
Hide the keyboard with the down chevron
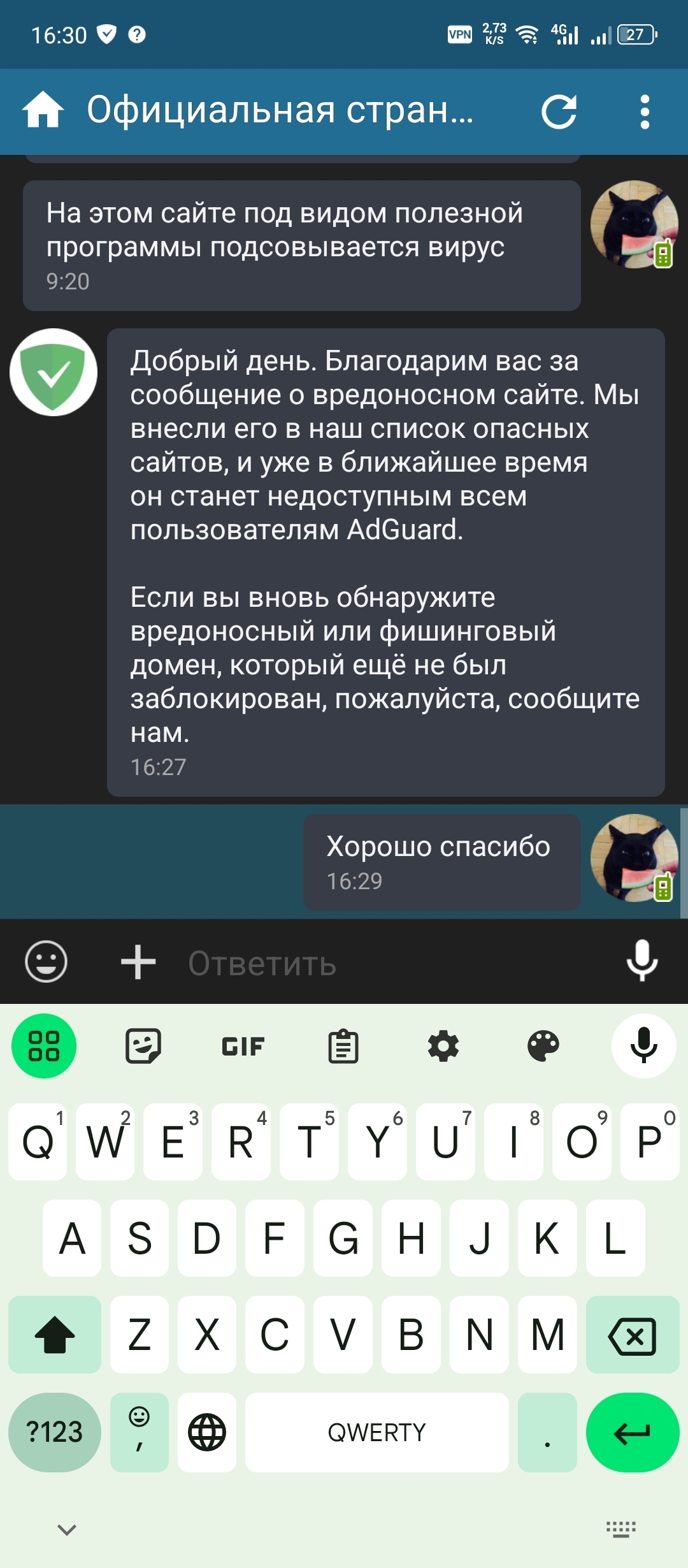pos(67,1529)
